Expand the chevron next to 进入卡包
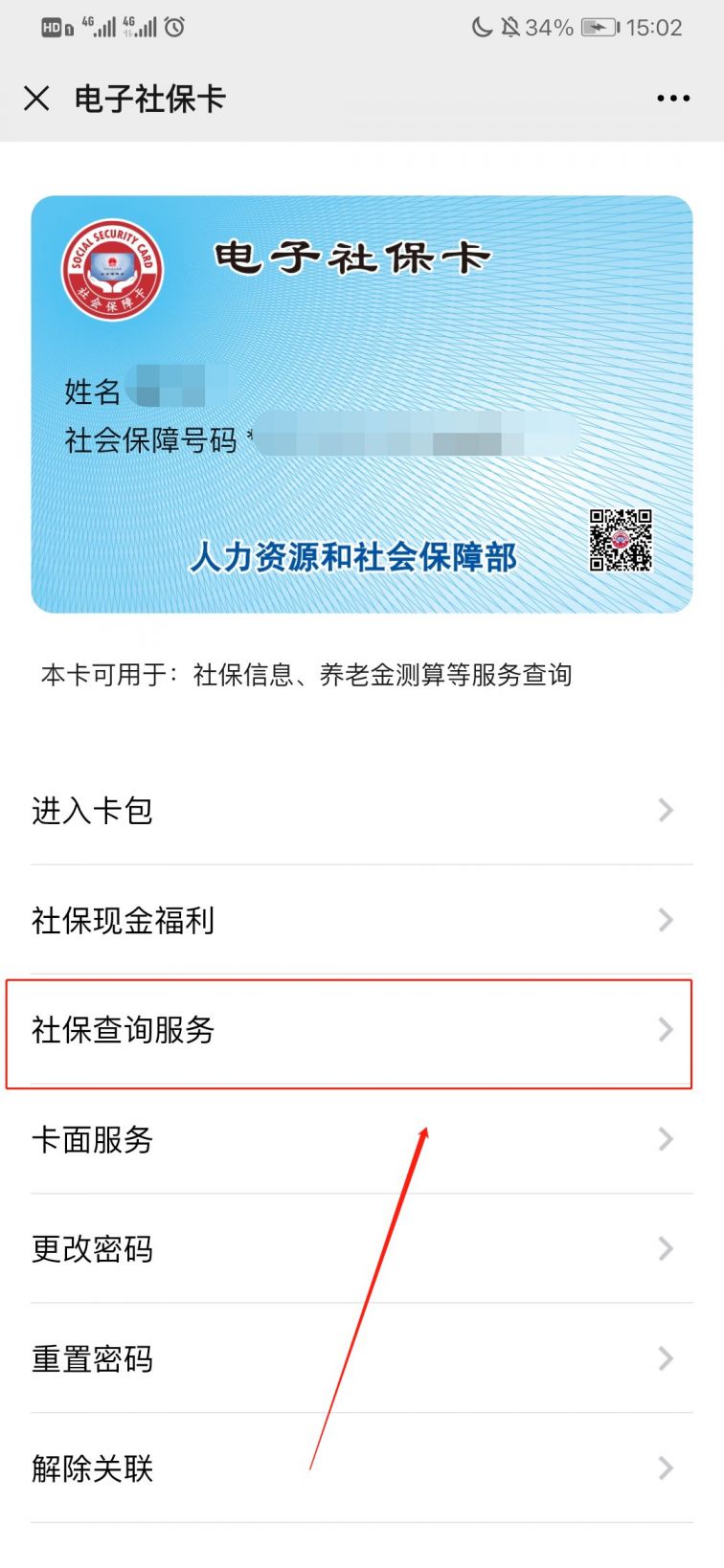 pyautogui.click(x=667, y=810)
